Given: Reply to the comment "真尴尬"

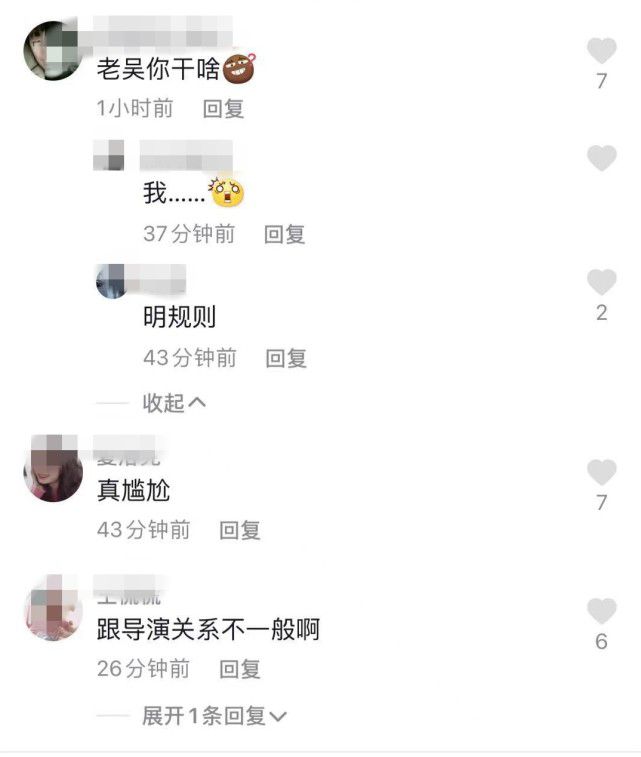Looking at the screenshot, I should coord(240,530).
